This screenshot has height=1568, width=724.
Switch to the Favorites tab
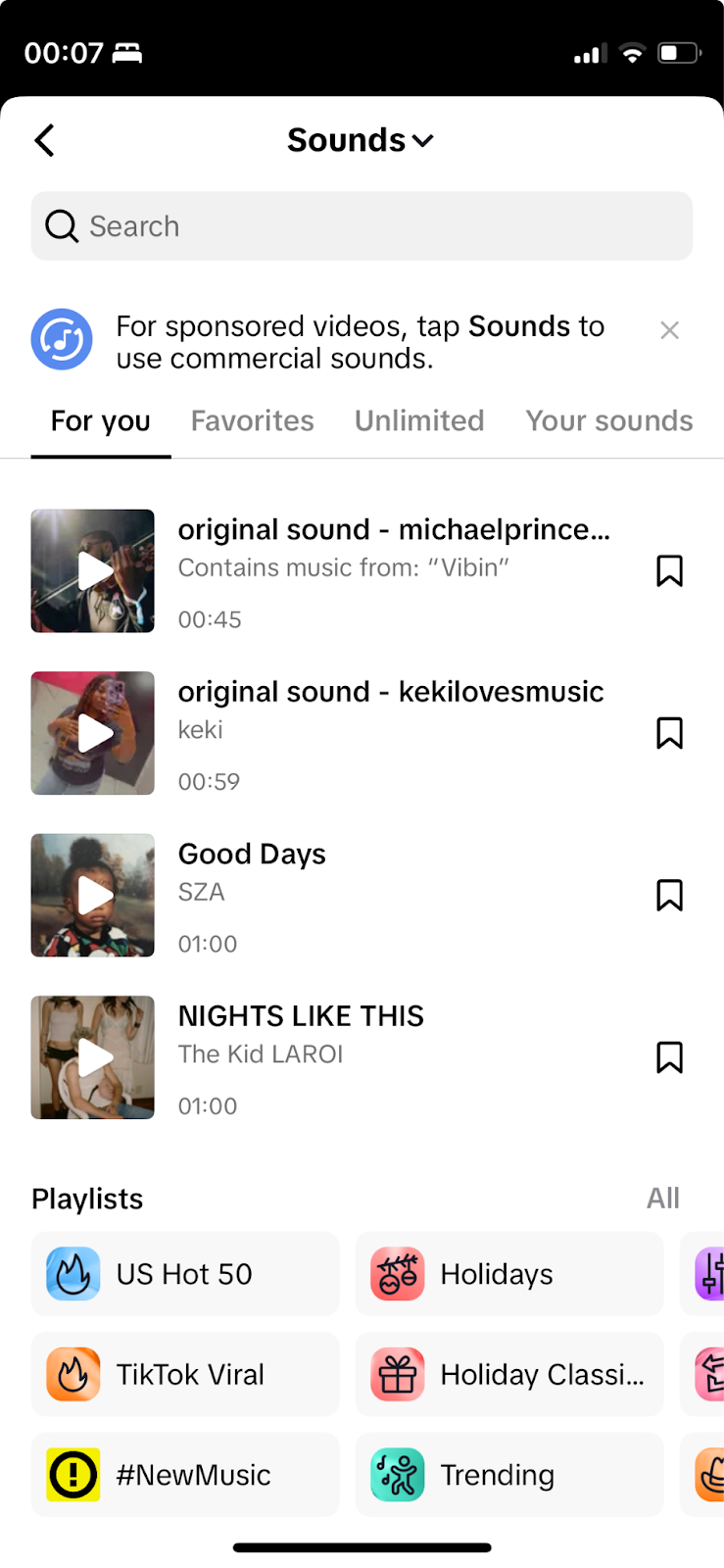[252, 421]
